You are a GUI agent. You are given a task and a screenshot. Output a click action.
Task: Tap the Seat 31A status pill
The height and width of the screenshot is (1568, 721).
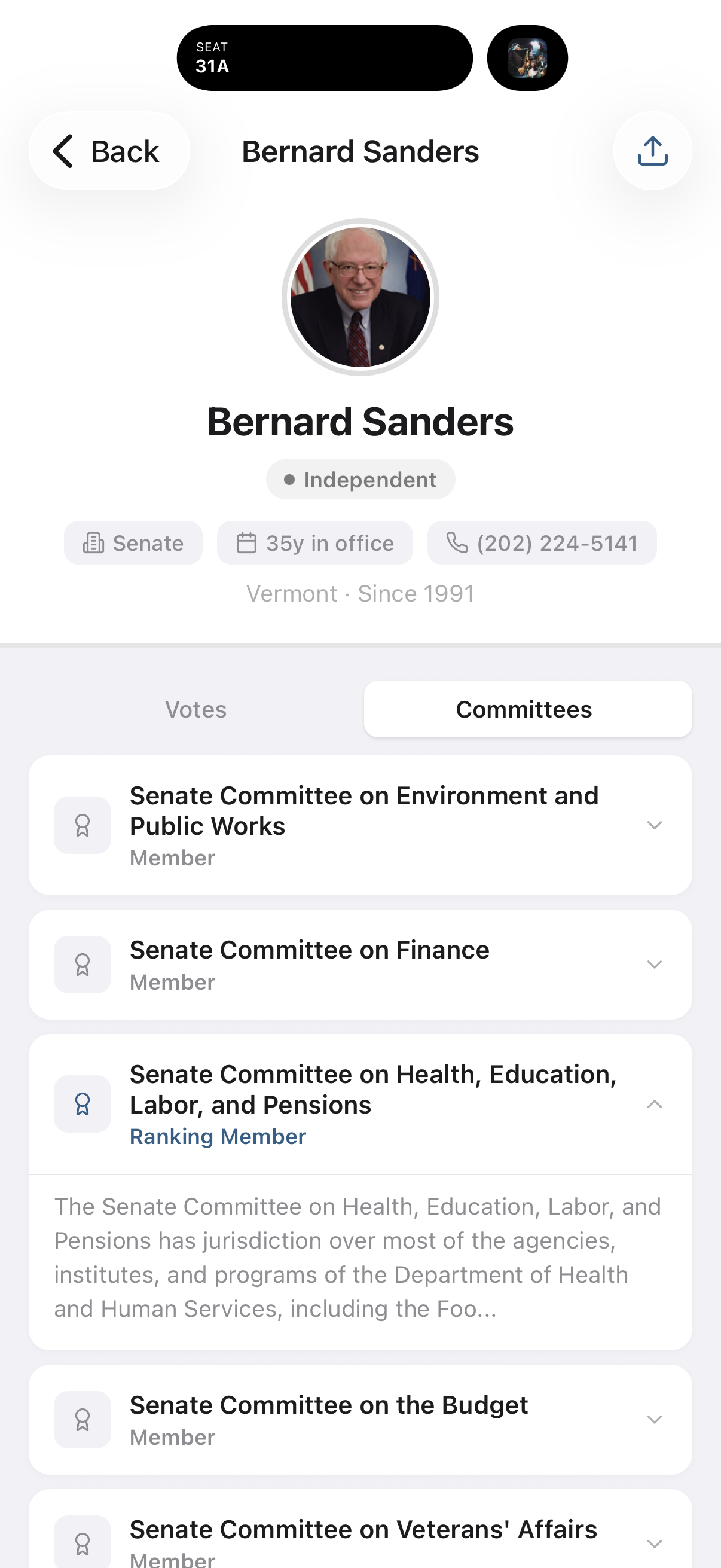324,57
